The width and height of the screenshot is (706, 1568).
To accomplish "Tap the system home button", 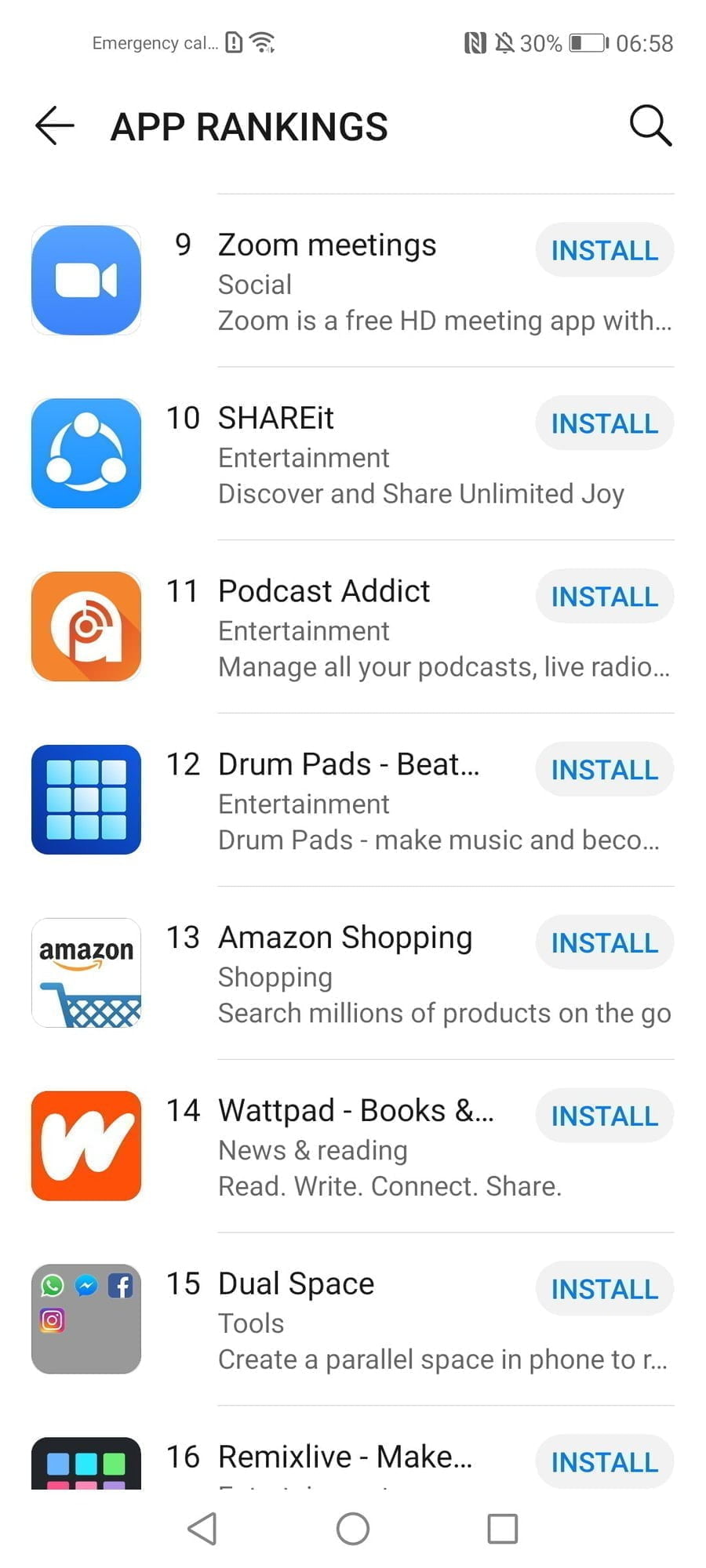I will tap(353, 1529).
